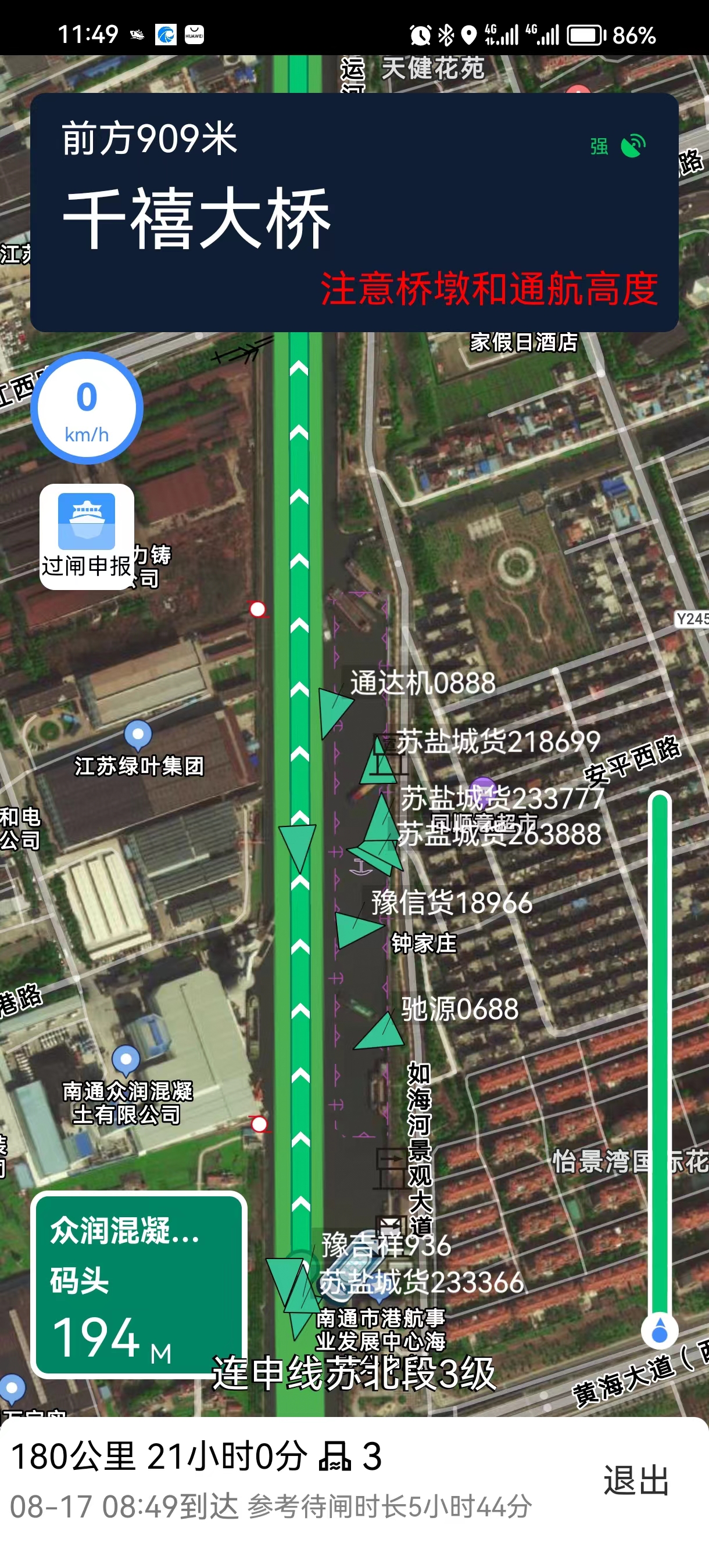Open the 南通众润混凝土有限公司 map pin
This screenshot has width=709, height=1568.
[126, 1060]
